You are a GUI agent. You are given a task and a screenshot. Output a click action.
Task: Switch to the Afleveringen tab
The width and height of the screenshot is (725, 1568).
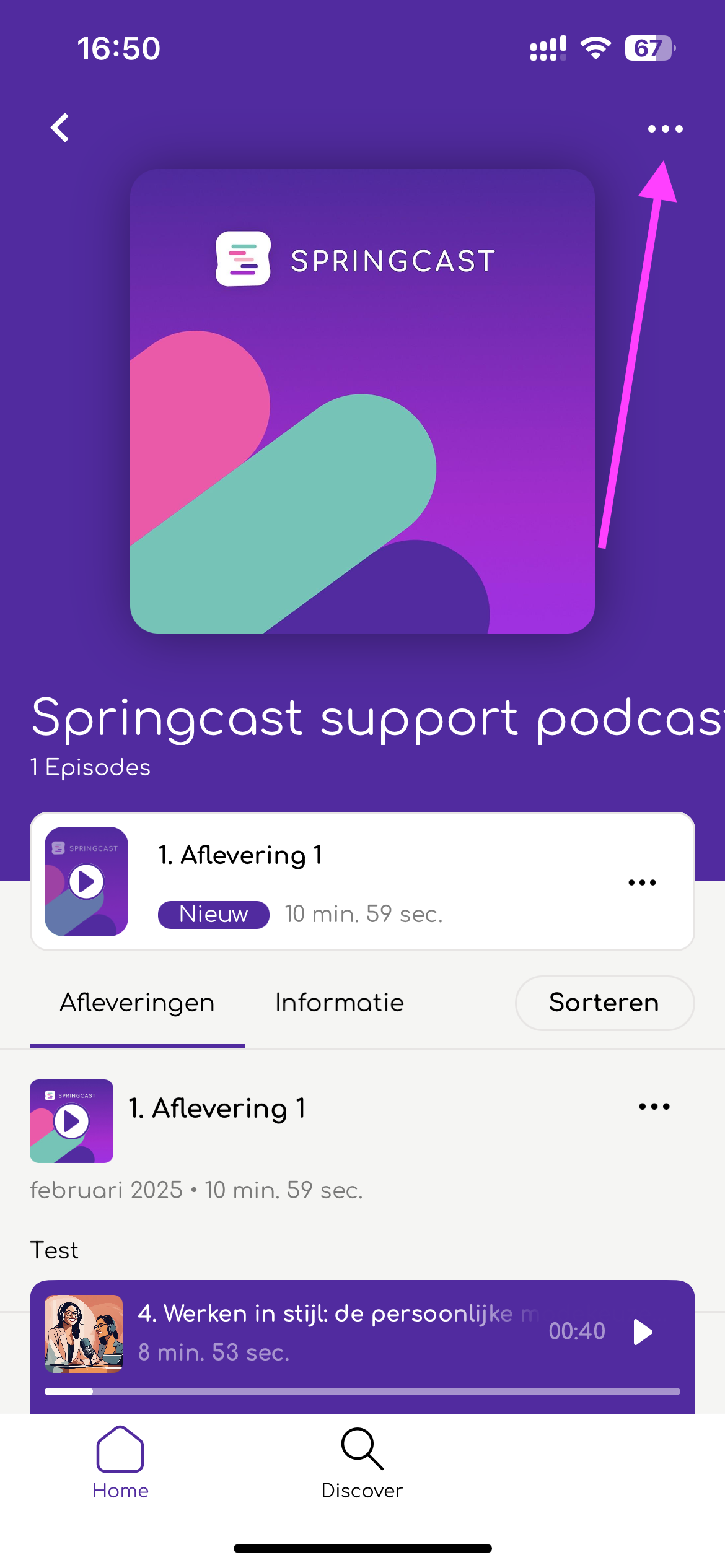coord(137,1003)
